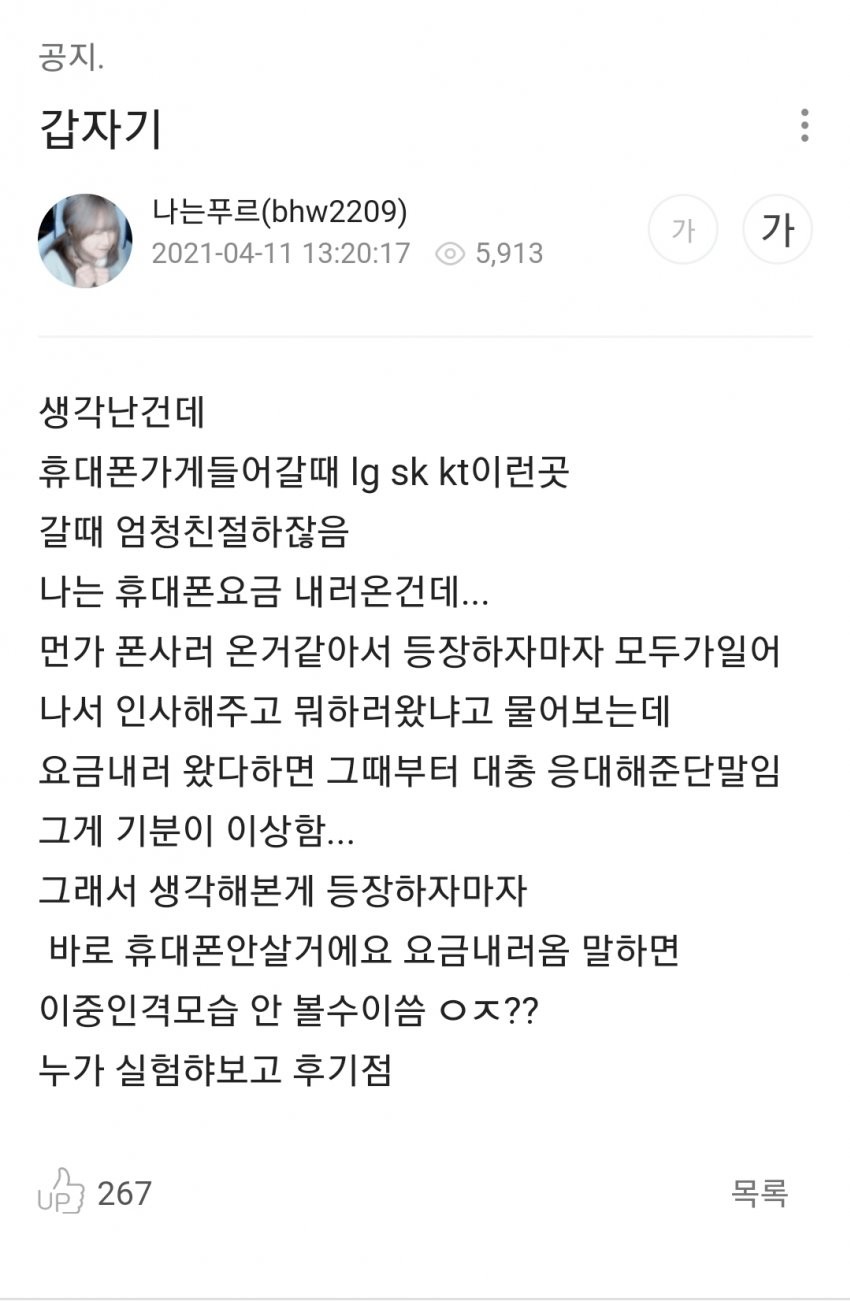850x1301 pixels.
Task: Open the author's profile avatar
Action: coord(85,240)
